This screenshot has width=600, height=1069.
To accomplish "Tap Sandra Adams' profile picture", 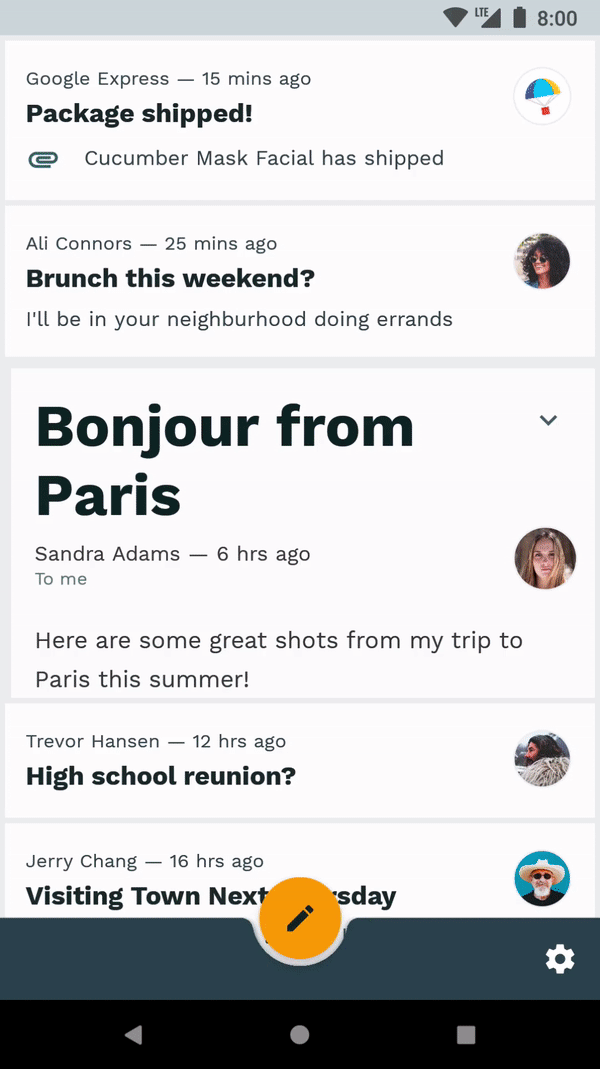I will (545, 558).
